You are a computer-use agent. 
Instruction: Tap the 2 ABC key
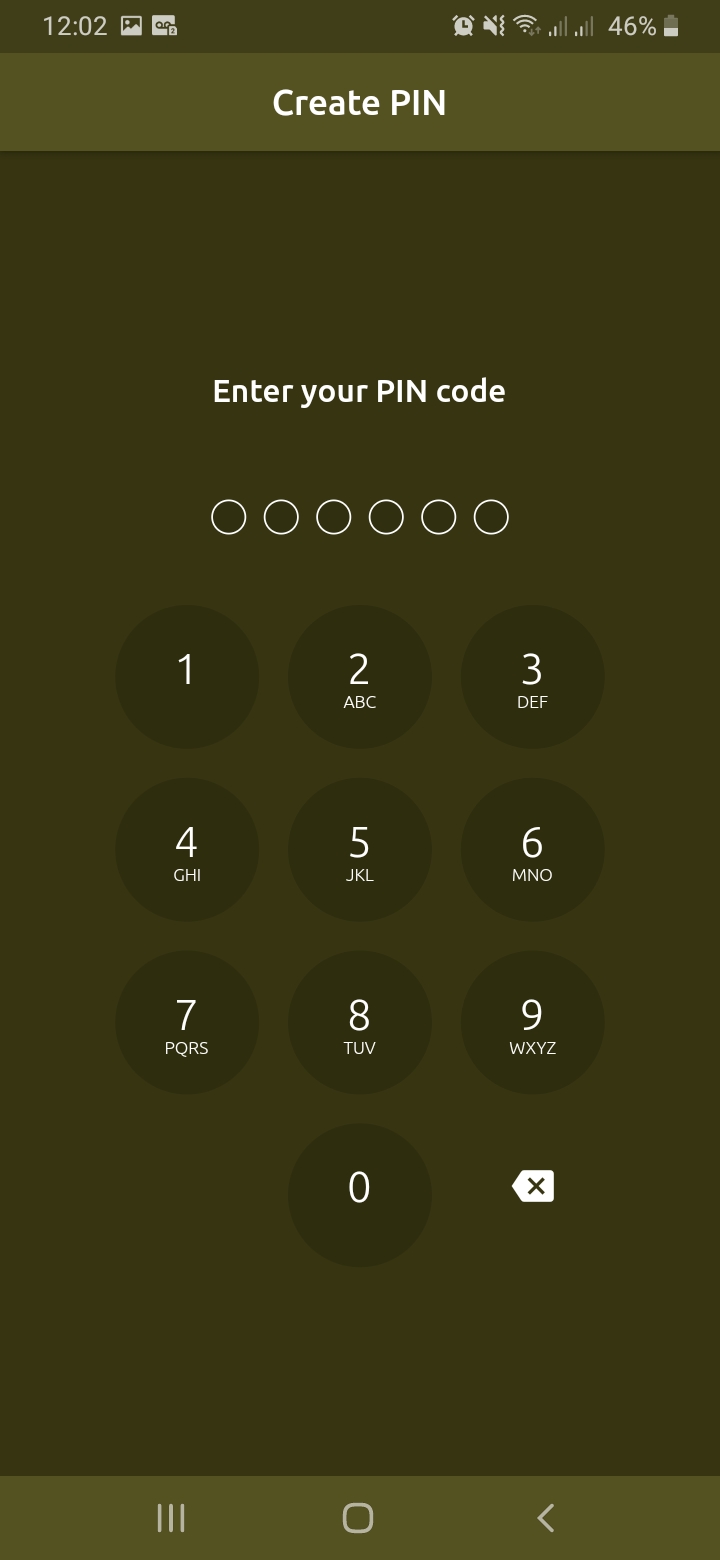[360, 677]
